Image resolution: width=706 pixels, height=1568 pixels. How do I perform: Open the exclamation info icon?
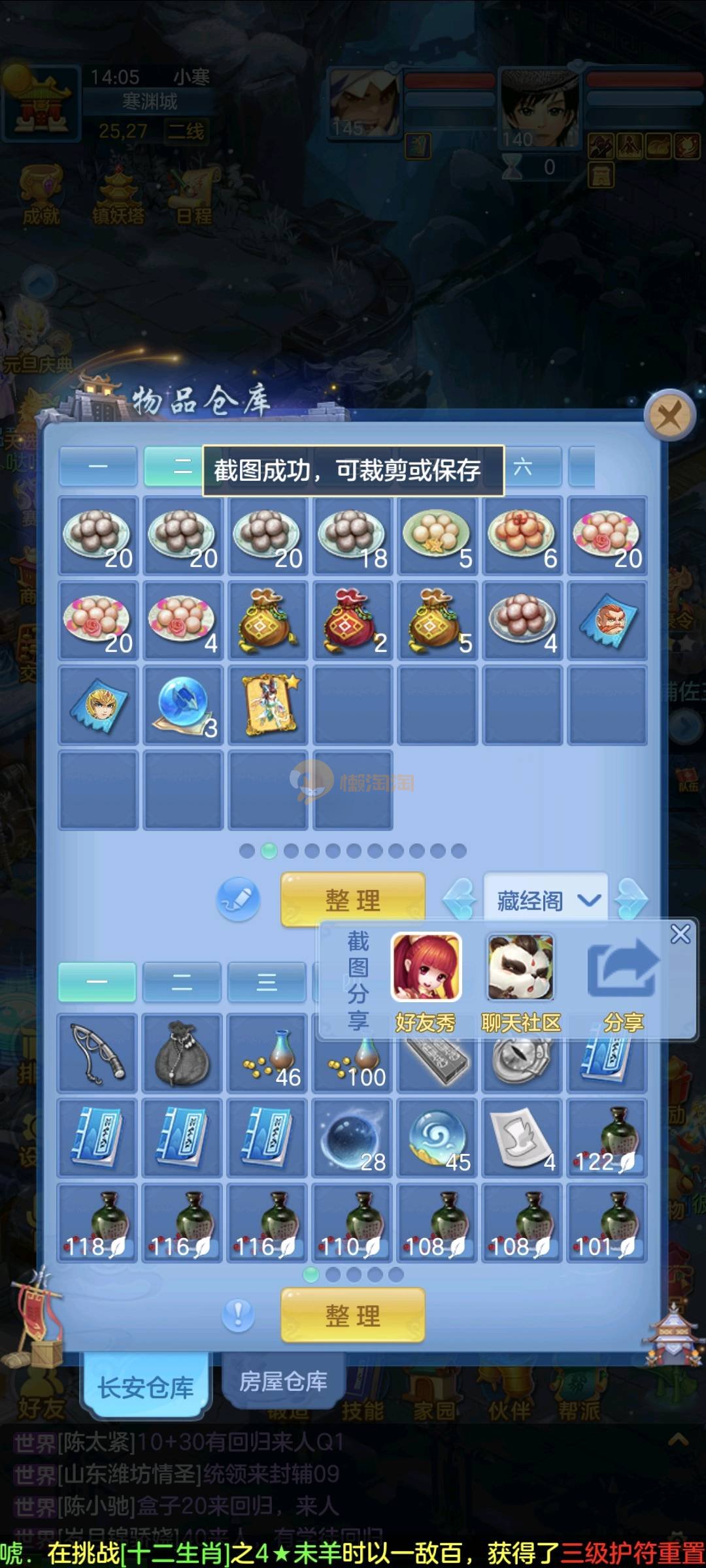238,1315
